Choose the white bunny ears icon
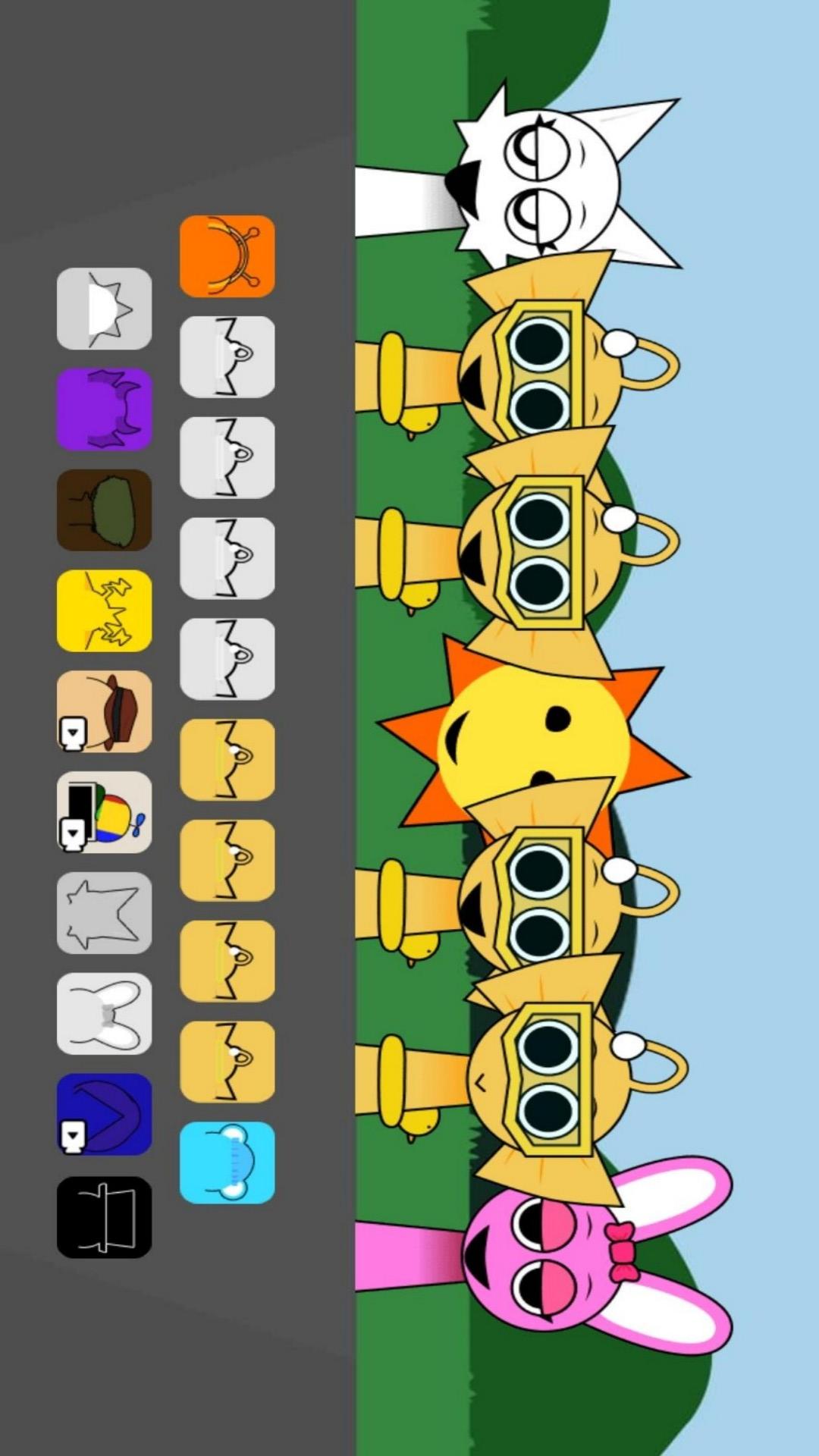819x1456 pixels. tap(104, 1014)
